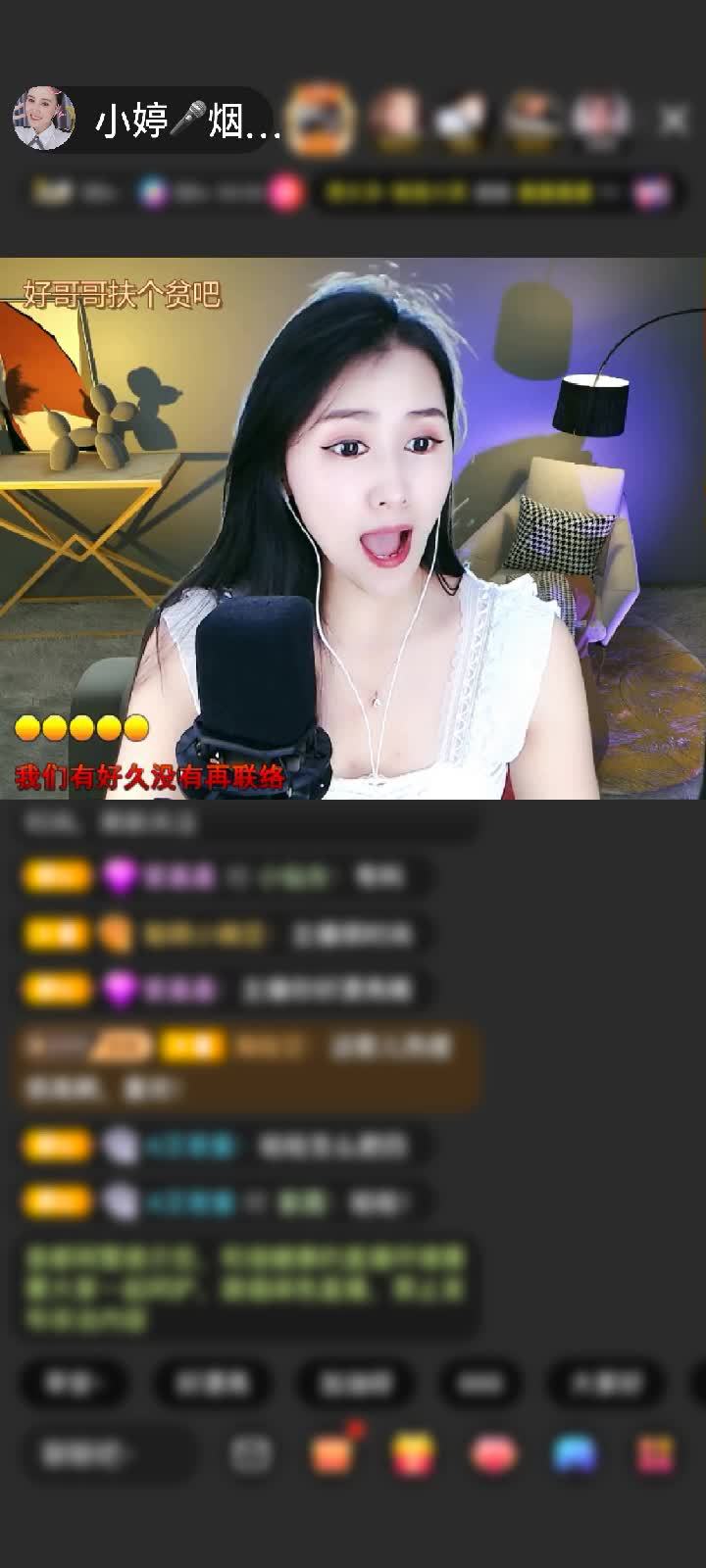Tap the gray square icon beside chat input

[x=251, y=1454]
